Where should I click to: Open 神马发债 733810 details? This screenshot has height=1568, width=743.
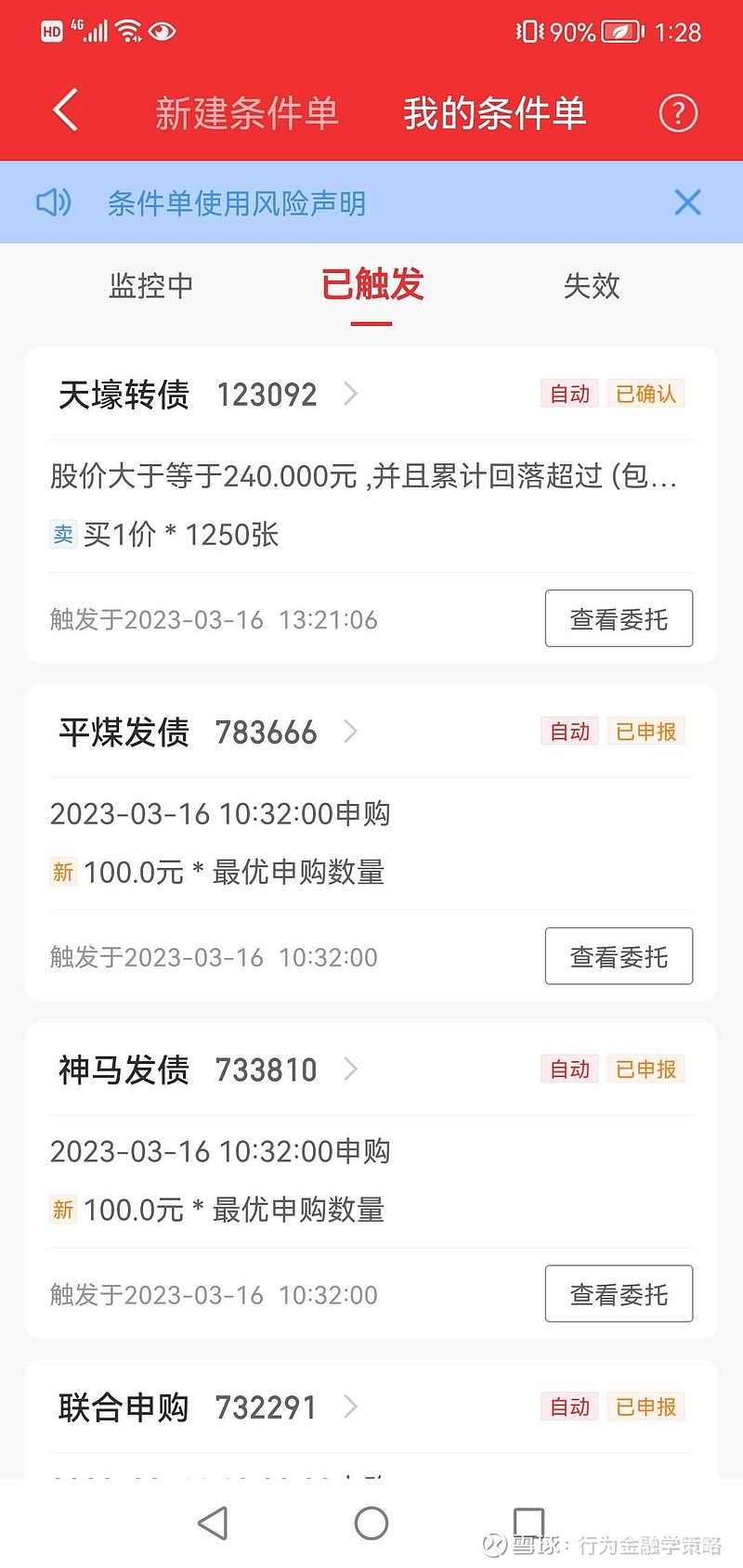coord(208,1069)
